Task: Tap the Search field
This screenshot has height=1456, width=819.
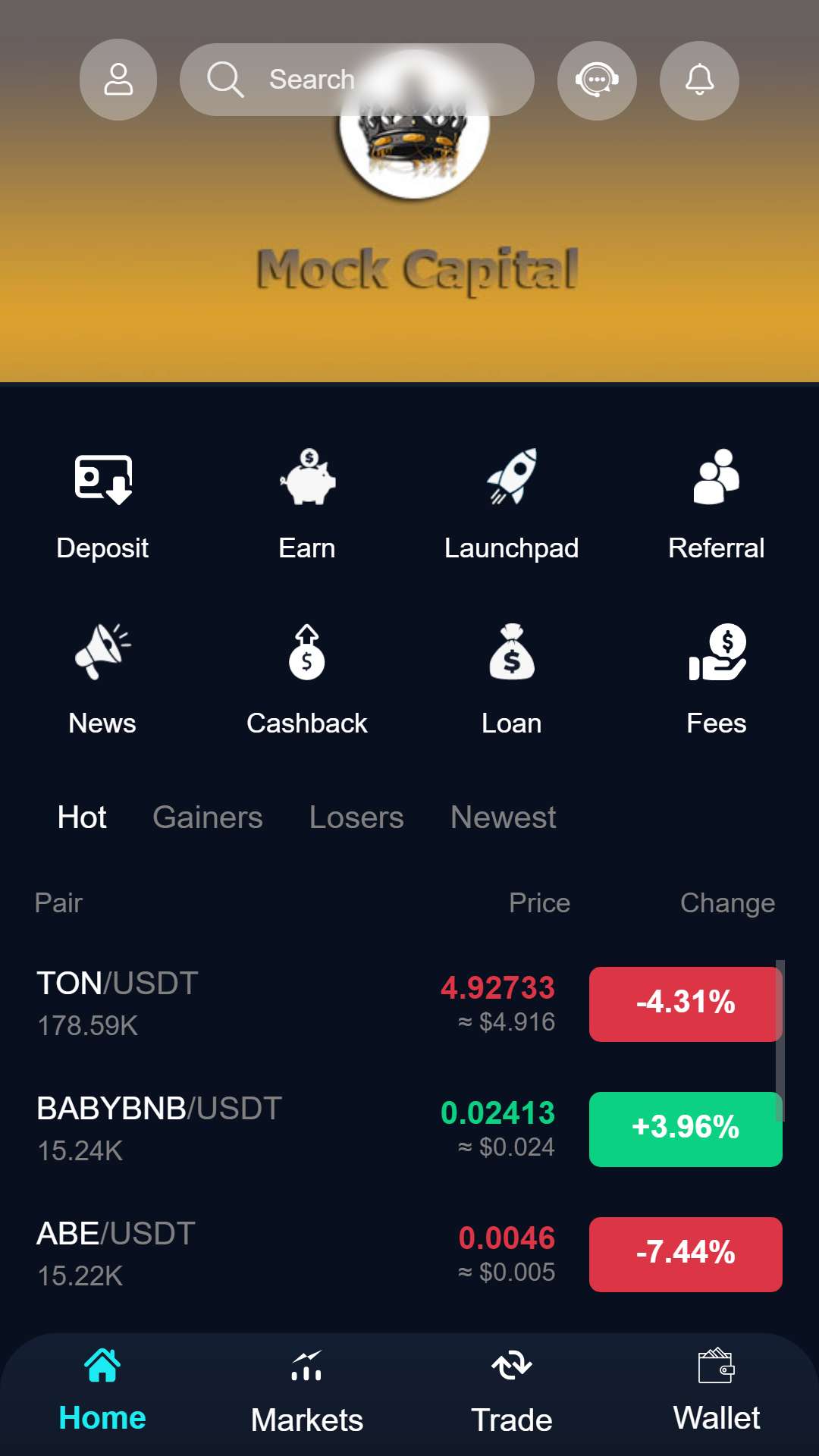Action: (x=356, y=80)
